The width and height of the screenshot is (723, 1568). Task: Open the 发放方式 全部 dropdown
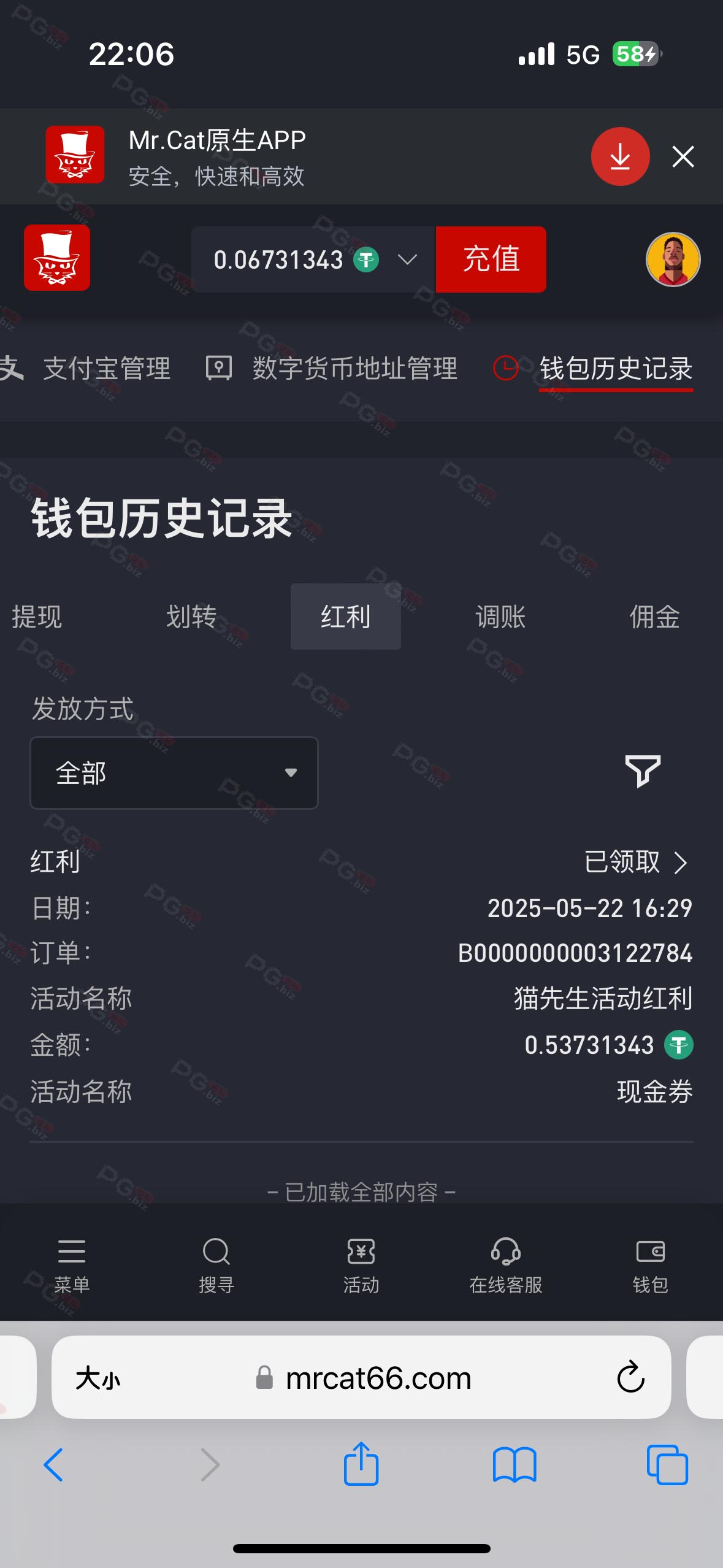pos(174,773)
